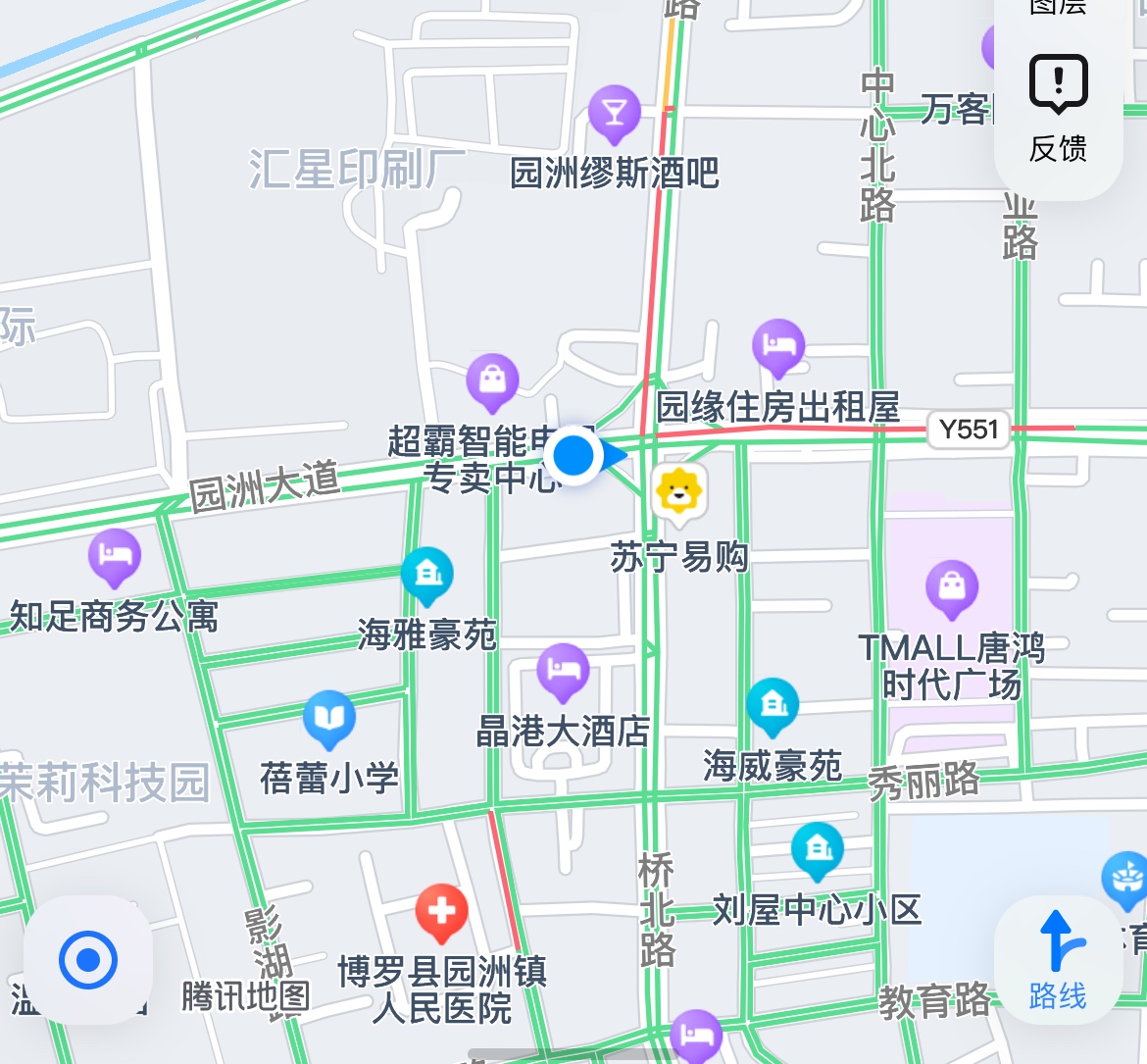The width and height of the screenshot is (1147, 1064).
Task: Recenter map on my location
Action: coord(88,959)
